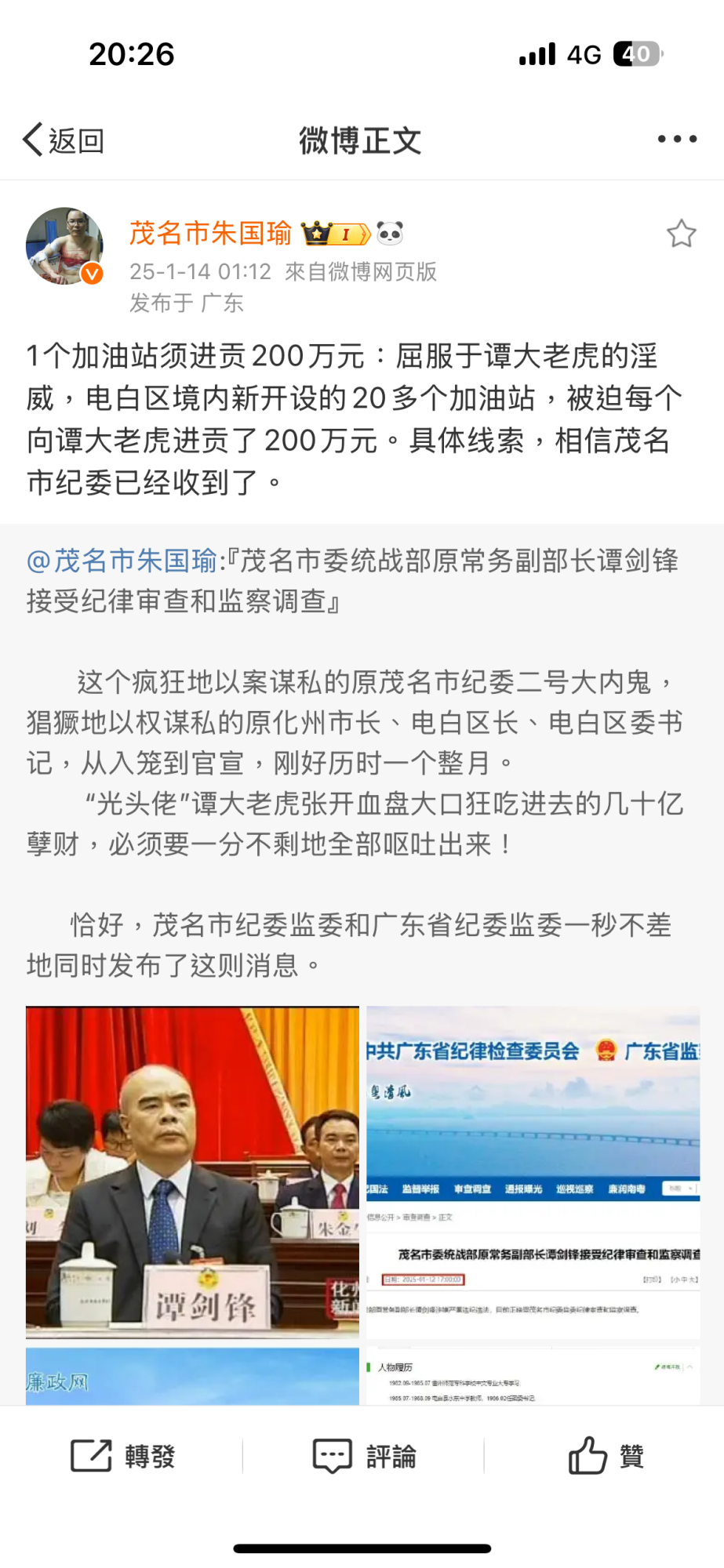
Task: Open comments with 評論
Action: click(364, 1457)
